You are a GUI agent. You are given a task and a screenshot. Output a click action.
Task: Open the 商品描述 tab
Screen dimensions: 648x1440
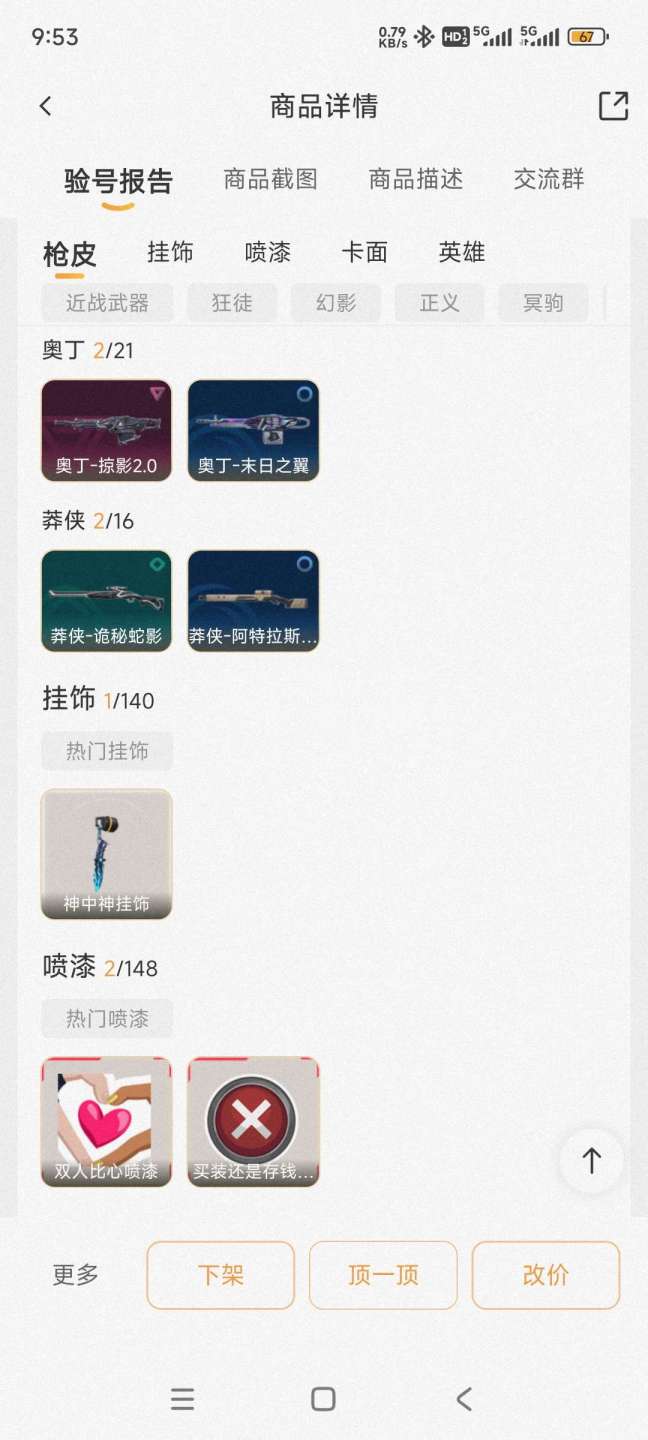click(x=416, y=180)
